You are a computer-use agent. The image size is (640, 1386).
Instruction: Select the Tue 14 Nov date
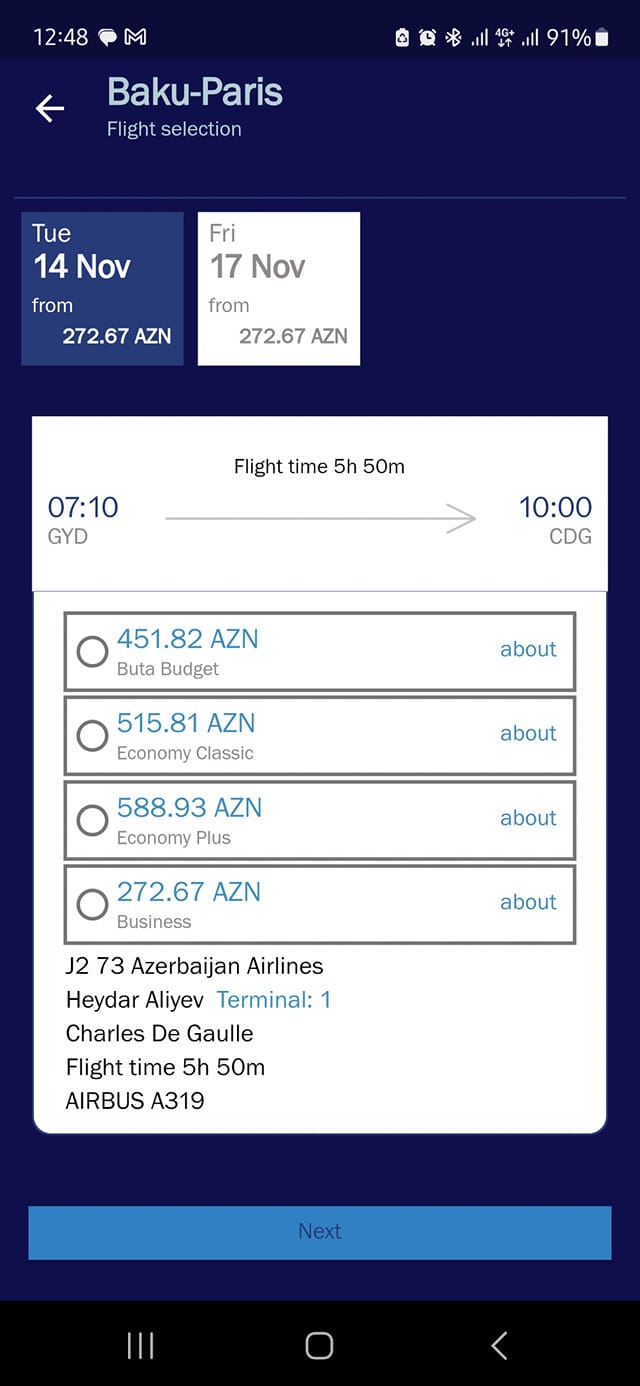point(102,288)
